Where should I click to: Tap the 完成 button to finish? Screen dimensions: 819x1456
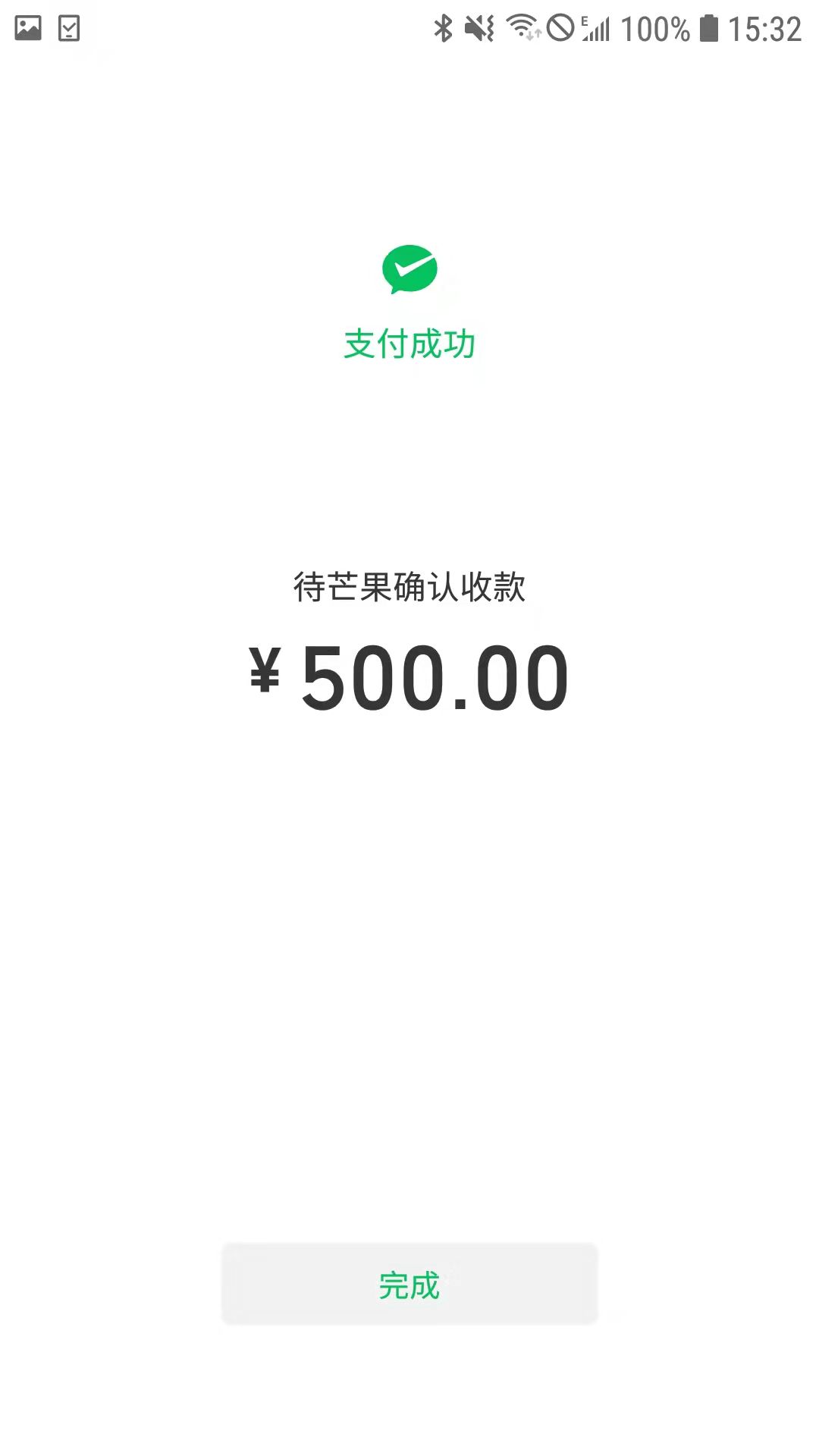(409, 1284)
